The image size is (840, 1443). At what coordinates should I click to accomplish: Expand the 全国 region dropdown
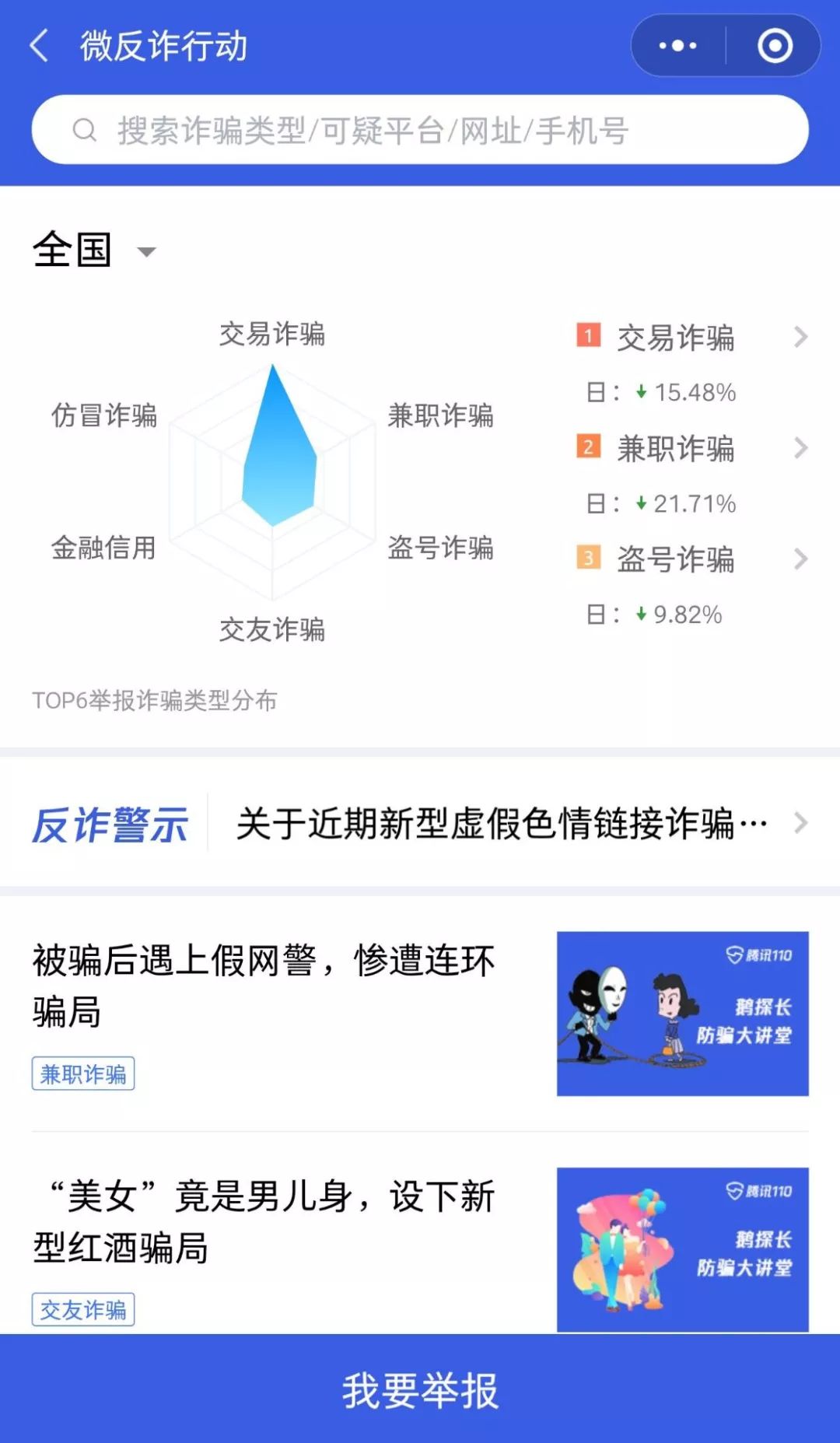point(93,249)
